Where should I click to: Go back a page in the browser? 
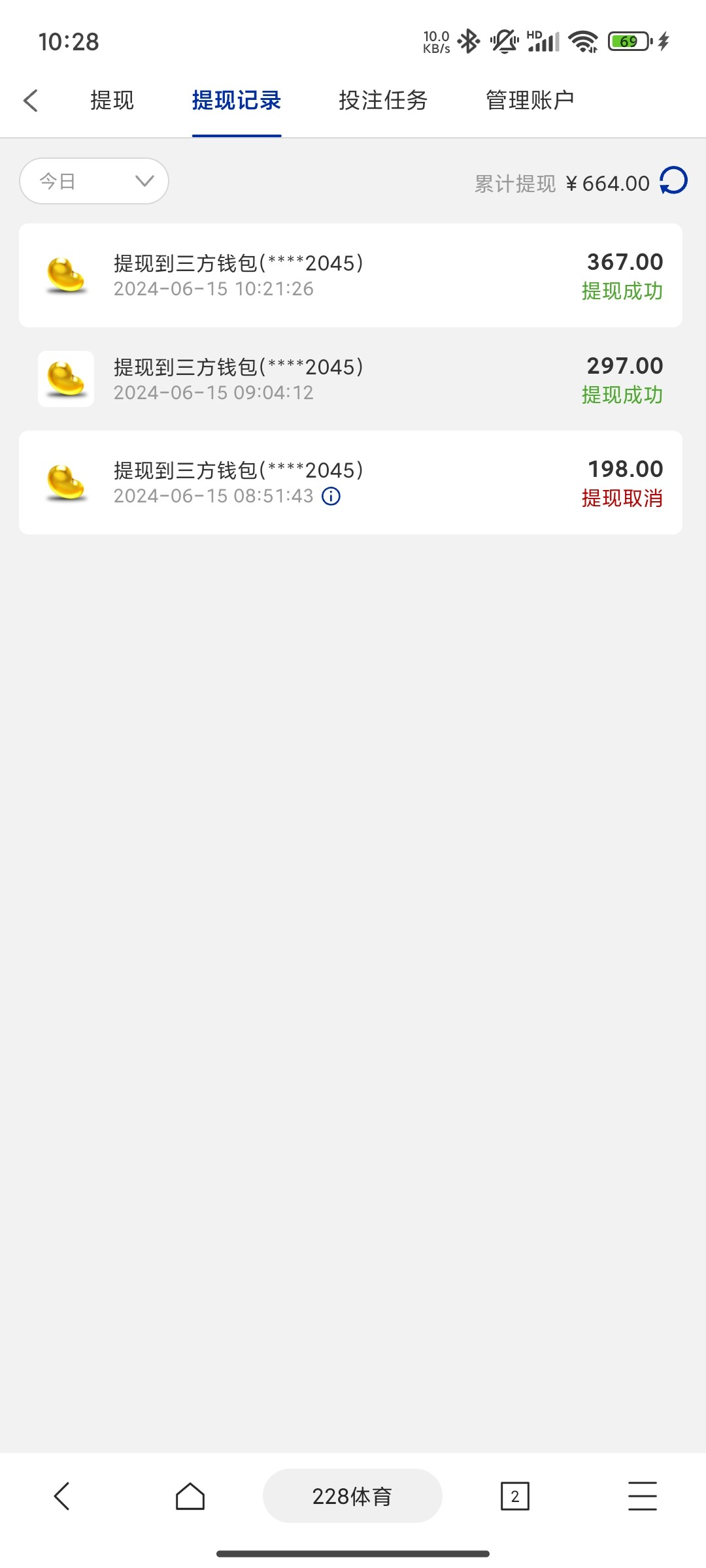61,1496
